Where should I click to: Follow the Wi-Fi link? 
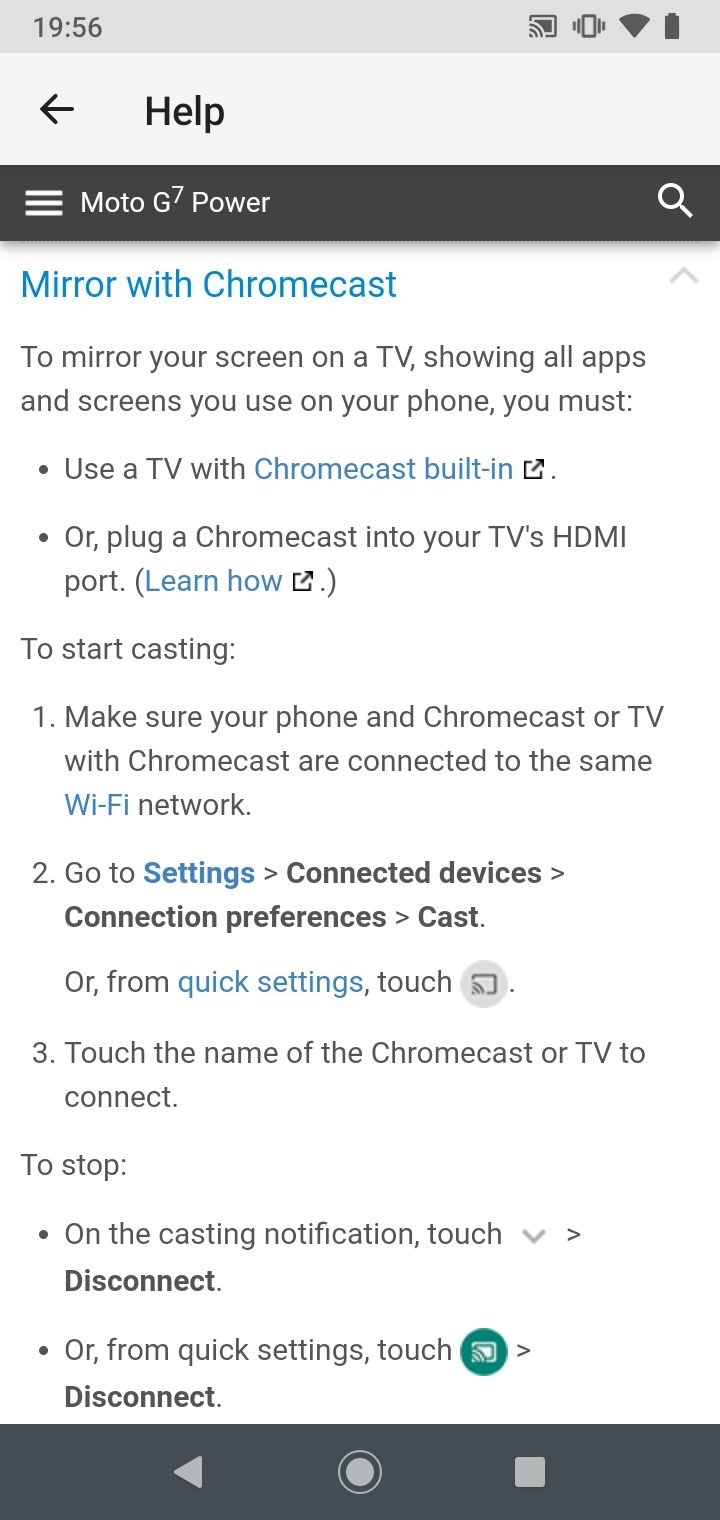pyautogui.click(x=97, y=805)
